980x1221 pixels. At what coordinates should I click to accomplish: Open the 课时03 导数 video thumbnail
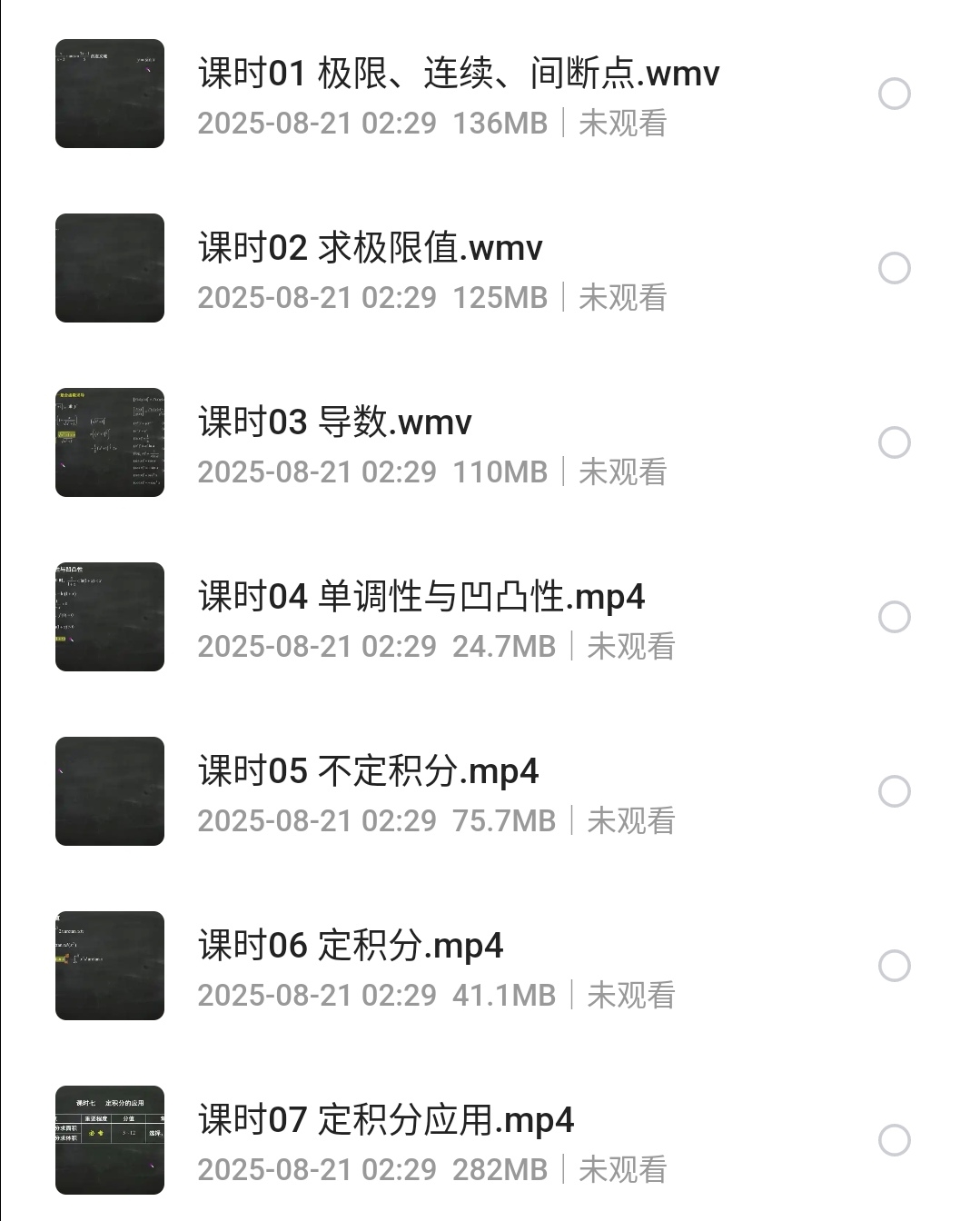coord(109,442)
